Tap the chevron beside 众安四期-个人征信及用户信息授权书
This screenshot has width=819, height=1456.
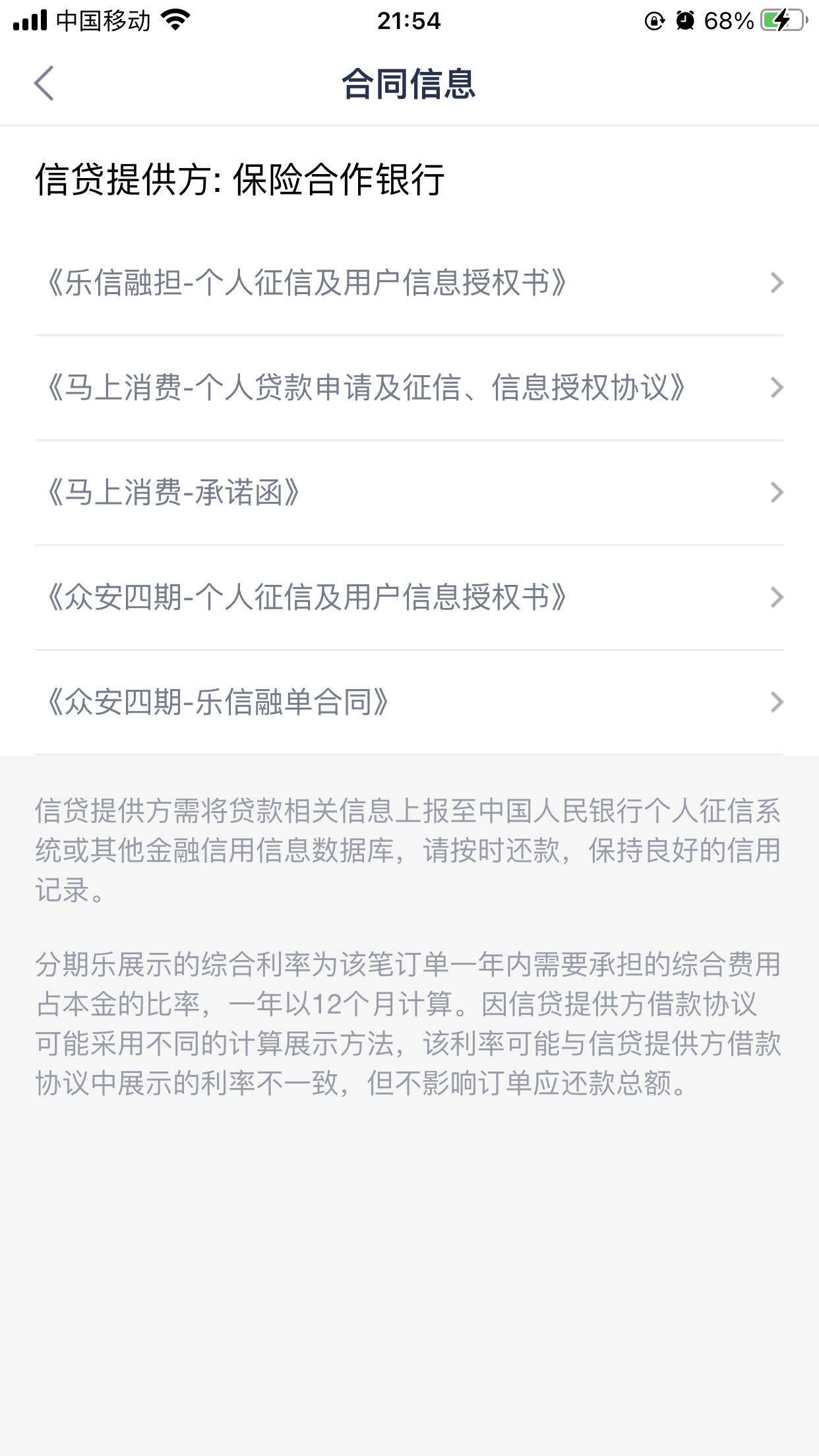click(778, 597)
